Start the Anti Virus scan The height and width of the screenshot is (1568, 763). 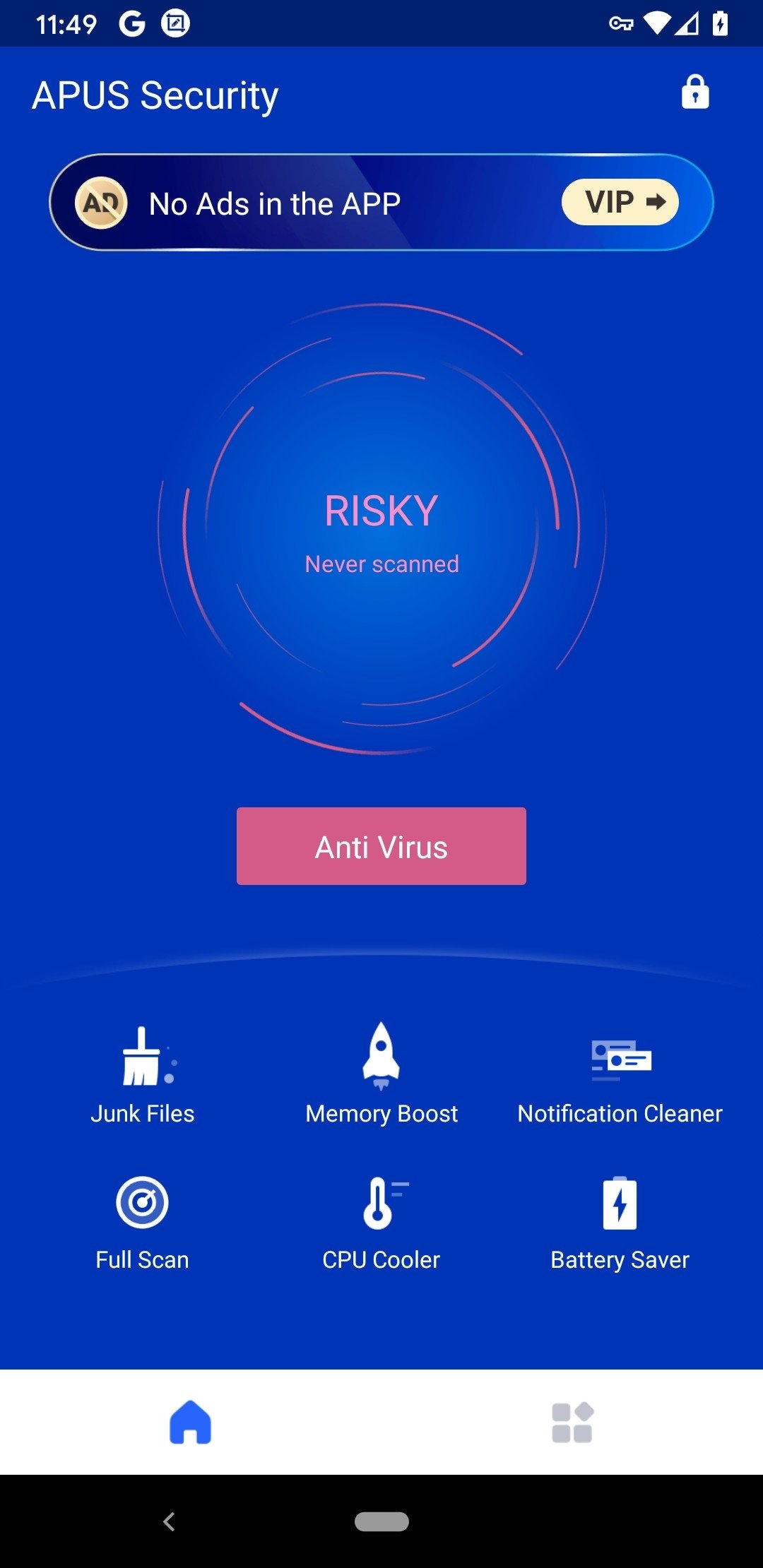coord(381,846)
